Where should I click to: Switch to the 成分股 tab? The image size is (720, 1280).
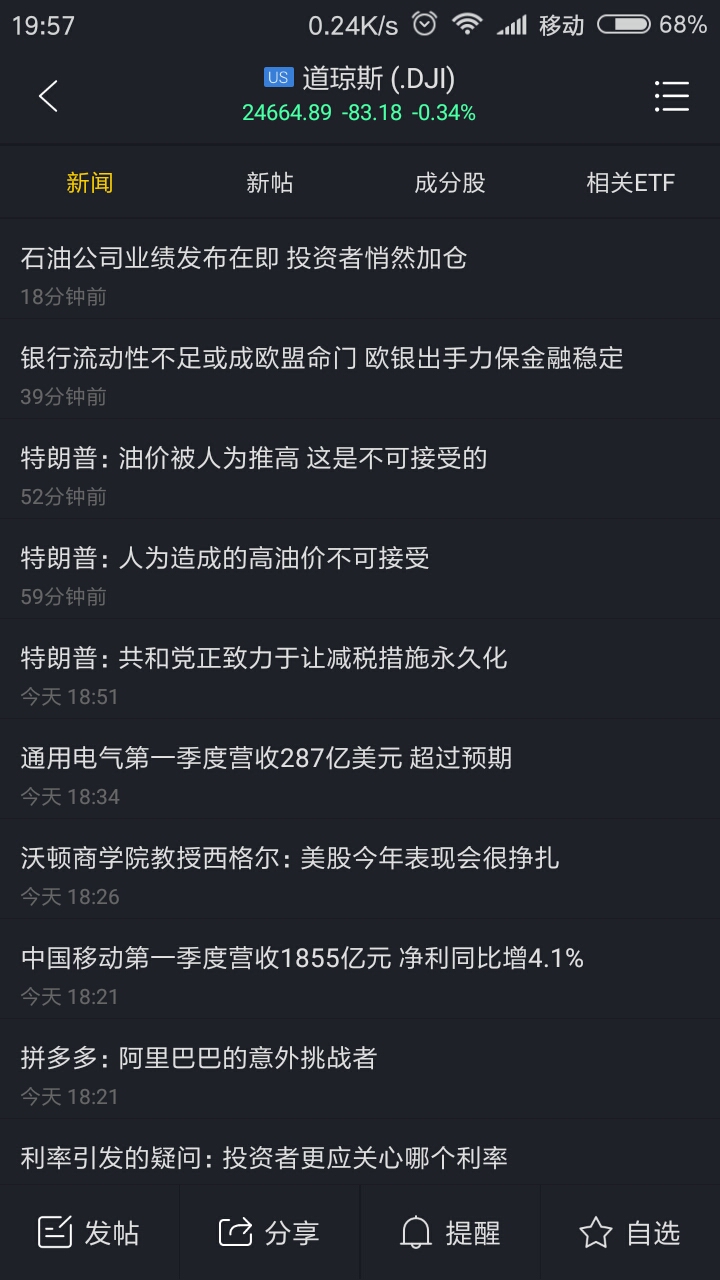tap(450, 183)
